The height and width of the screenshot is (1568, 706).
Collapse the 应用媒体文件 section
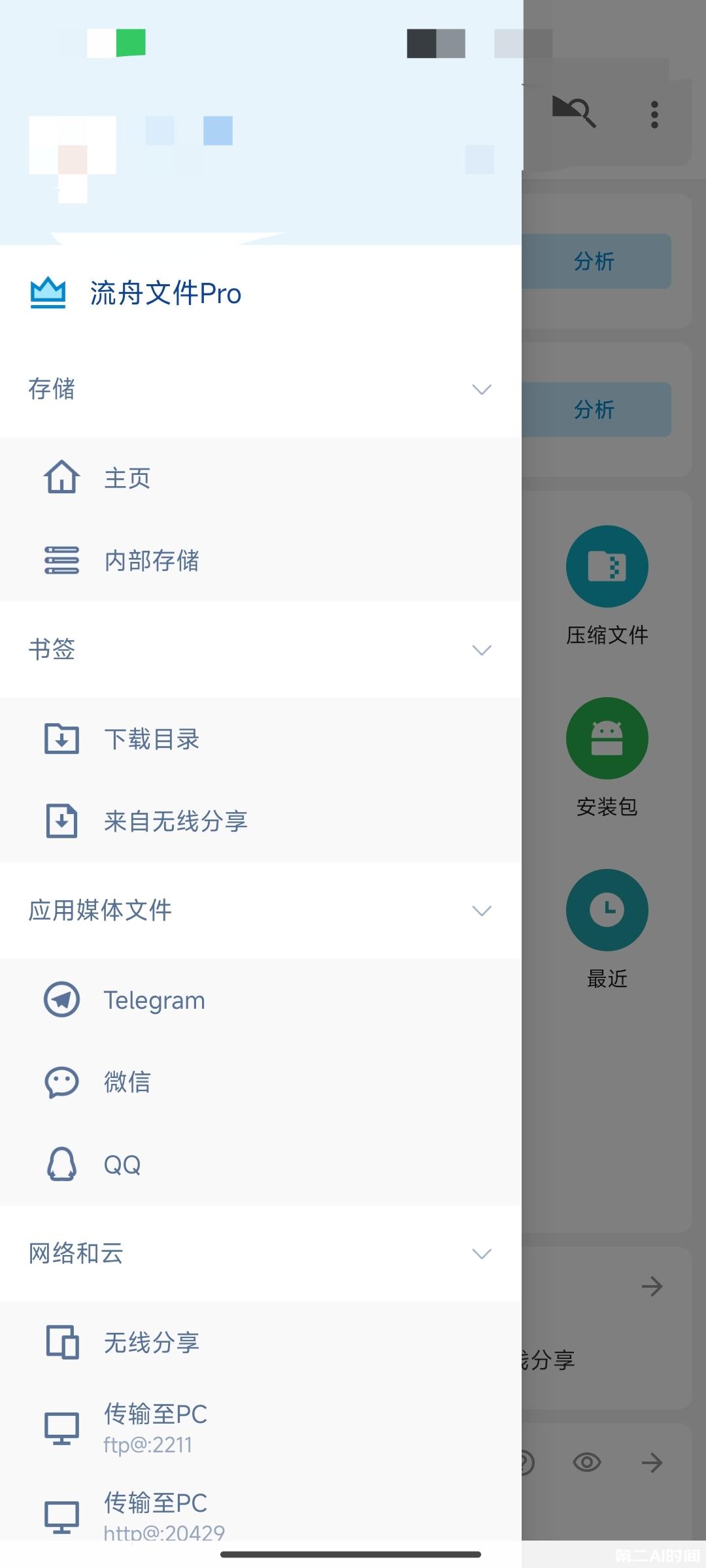pyautogui.click(x=261, y=910)
